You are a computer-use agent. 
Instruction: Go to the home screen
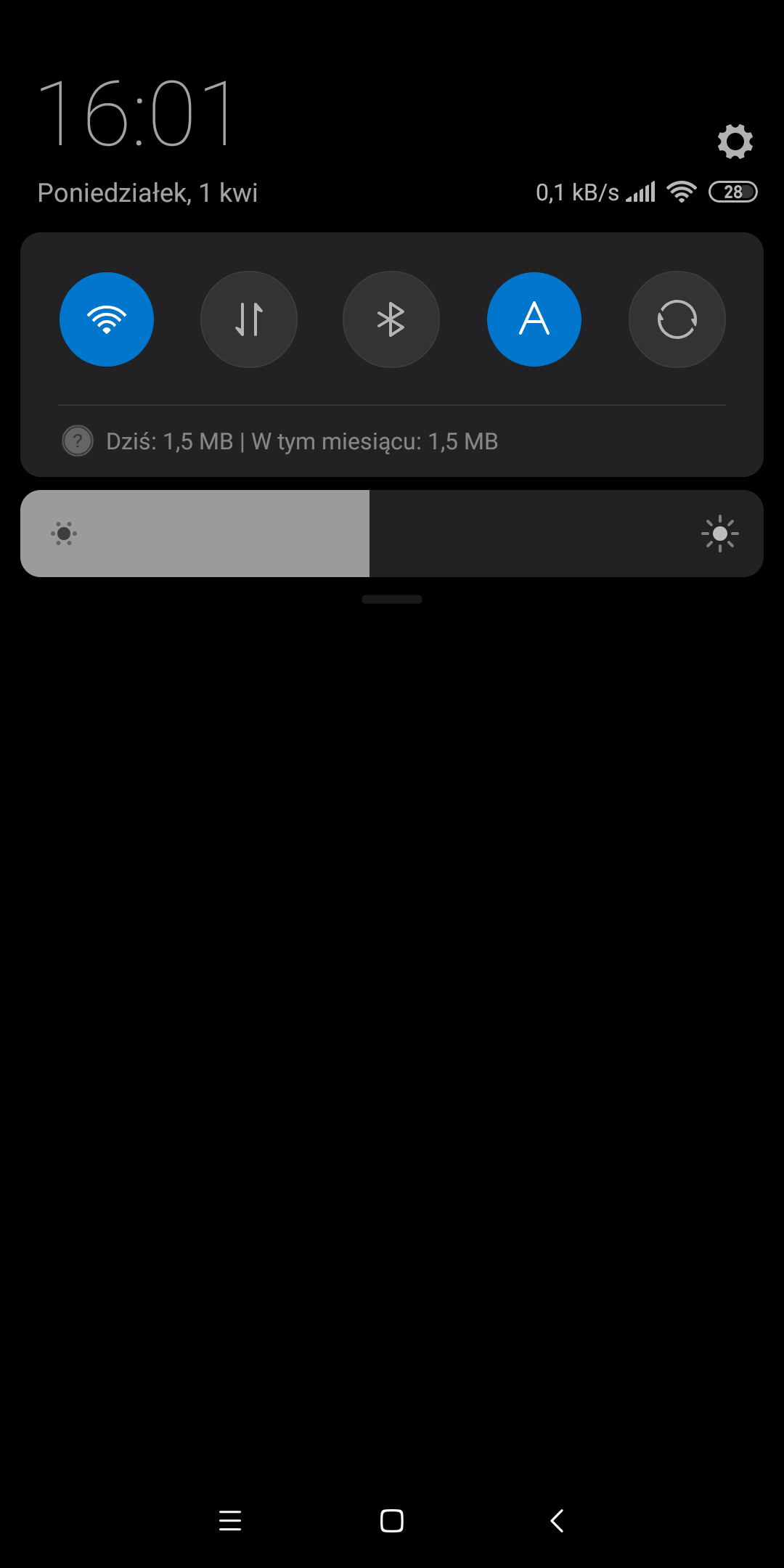click(392, 1520)
